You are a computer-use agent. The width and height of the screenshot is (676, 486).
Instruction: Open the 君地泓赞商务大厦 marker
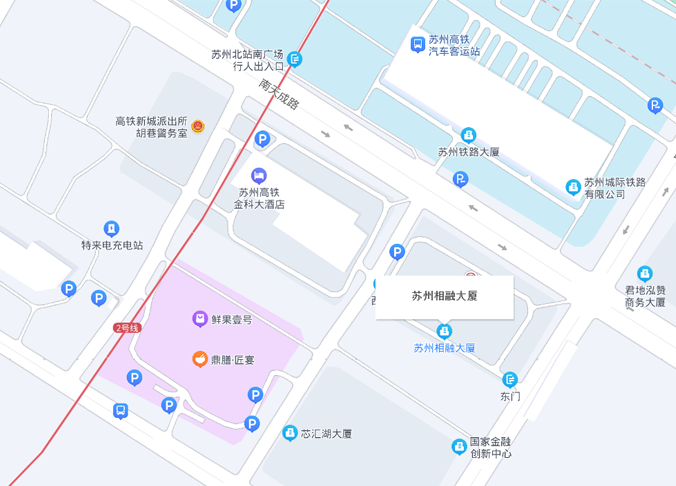click(645, 274)
